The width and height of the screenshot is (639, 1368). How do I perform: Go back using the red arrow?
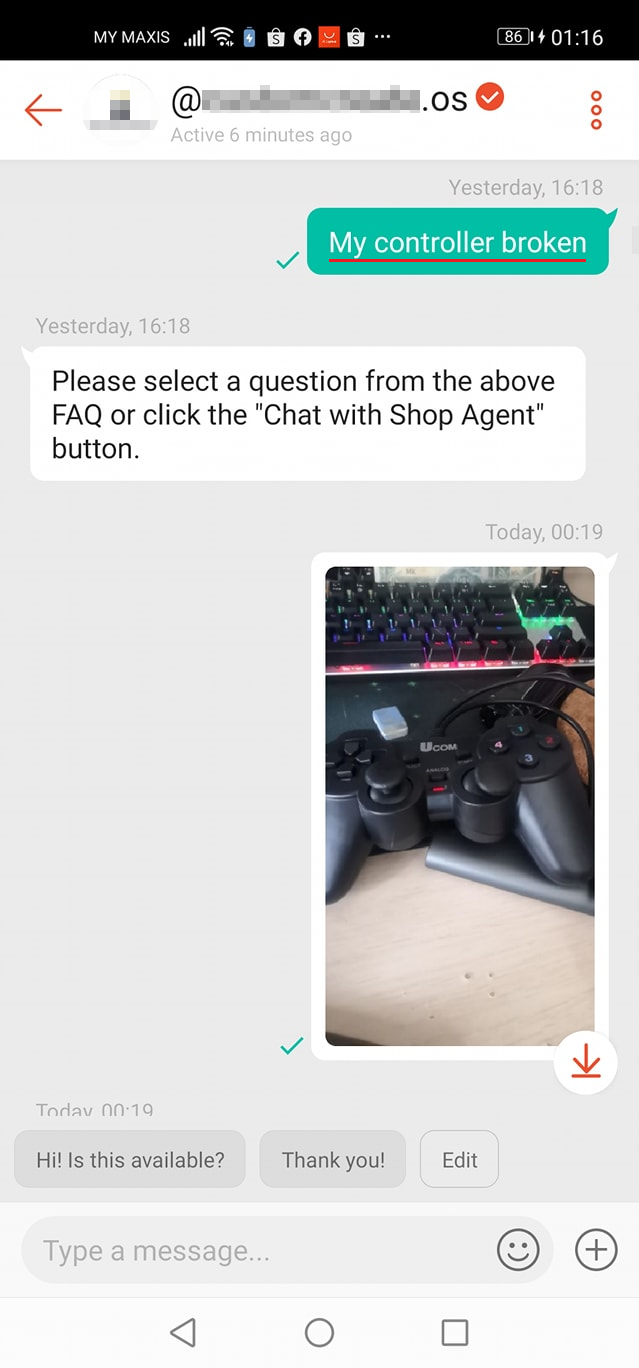coord(43,109)
